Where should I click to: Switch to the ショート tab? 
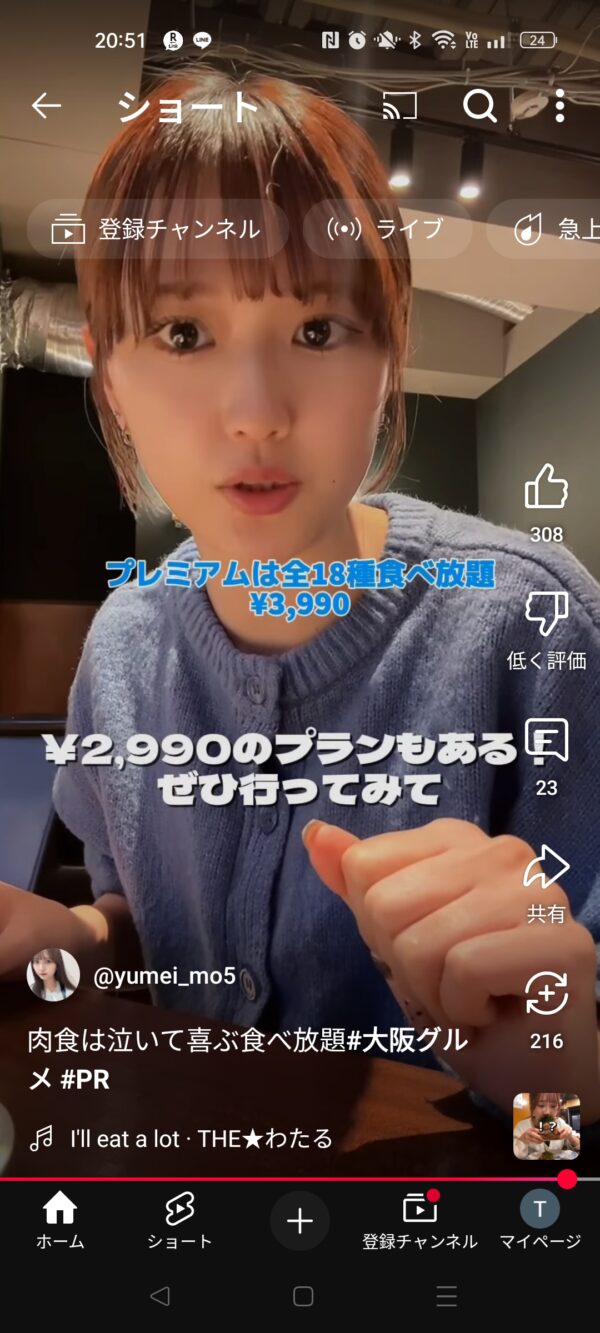point(180,1221)
